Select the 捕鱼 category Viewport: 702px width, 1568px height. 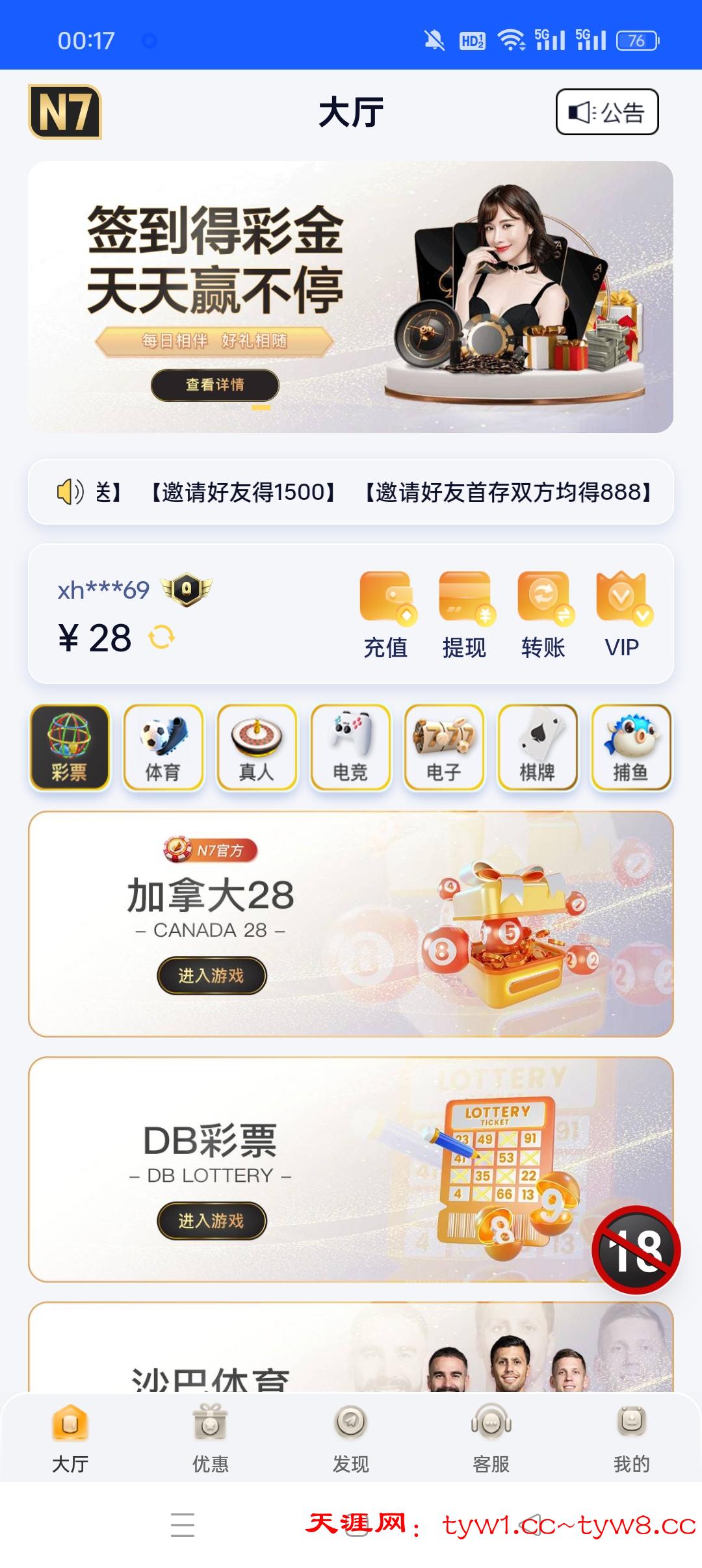point(630,747)
